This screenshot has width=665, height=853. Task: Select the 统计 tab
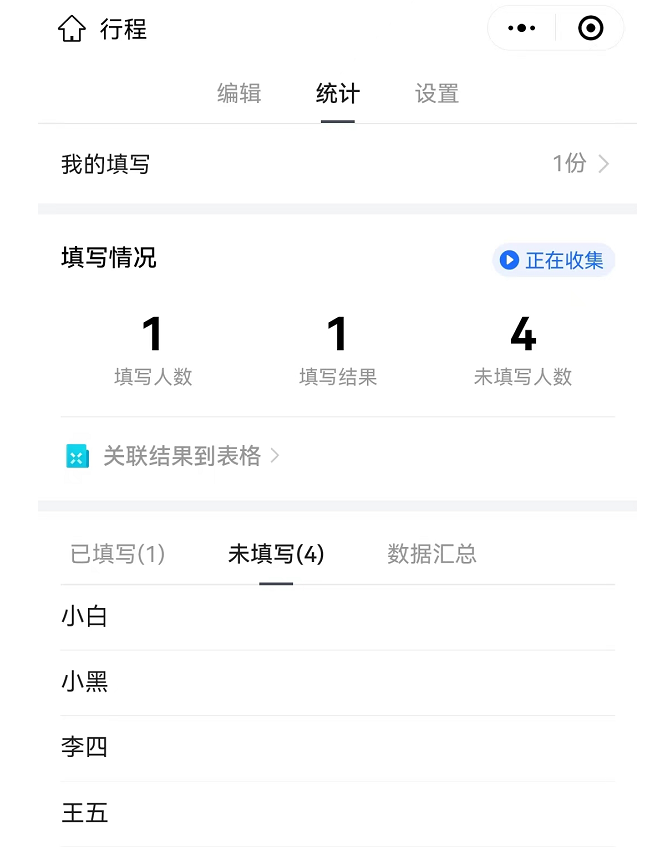(338, 94)
